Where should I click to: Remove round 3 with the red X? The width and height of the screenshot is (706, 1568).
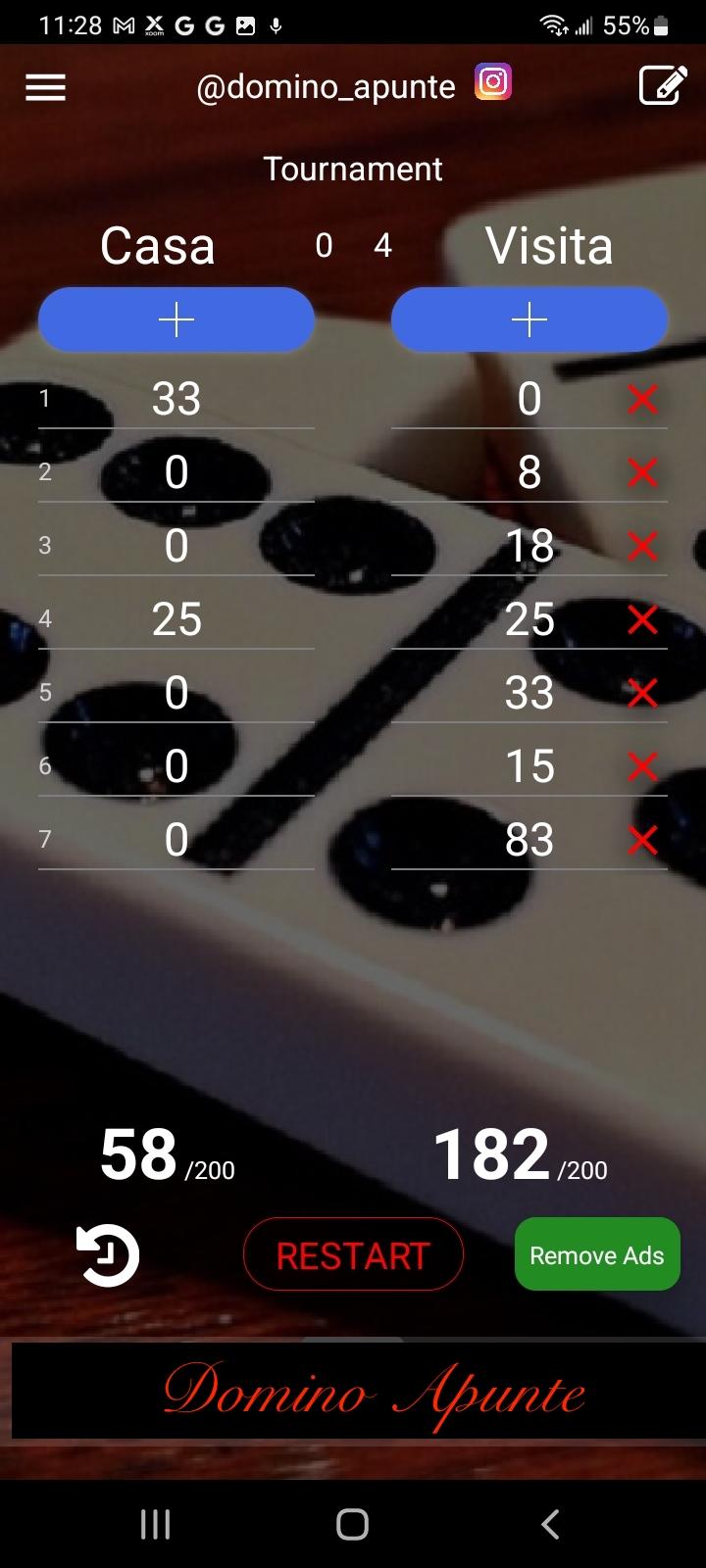(642, 546)
